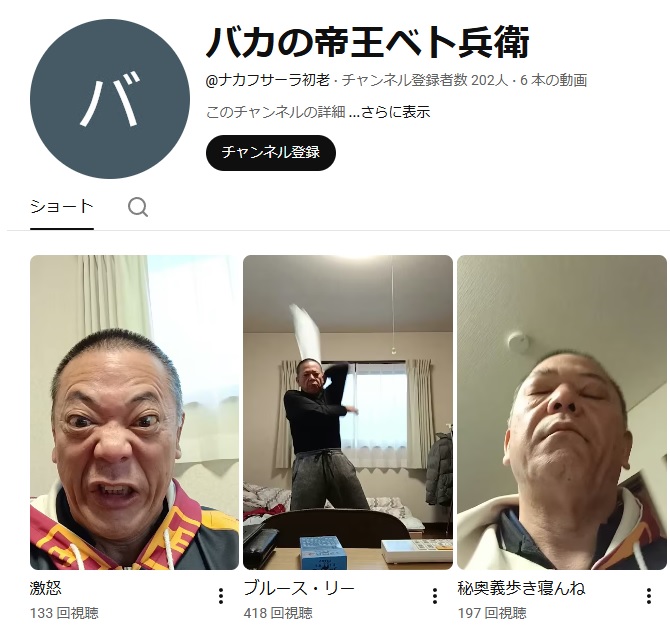Open more options for 秘奥義歩き寝んね
The height and width of the screenshot is (638, 670).
tap(648, 596)
